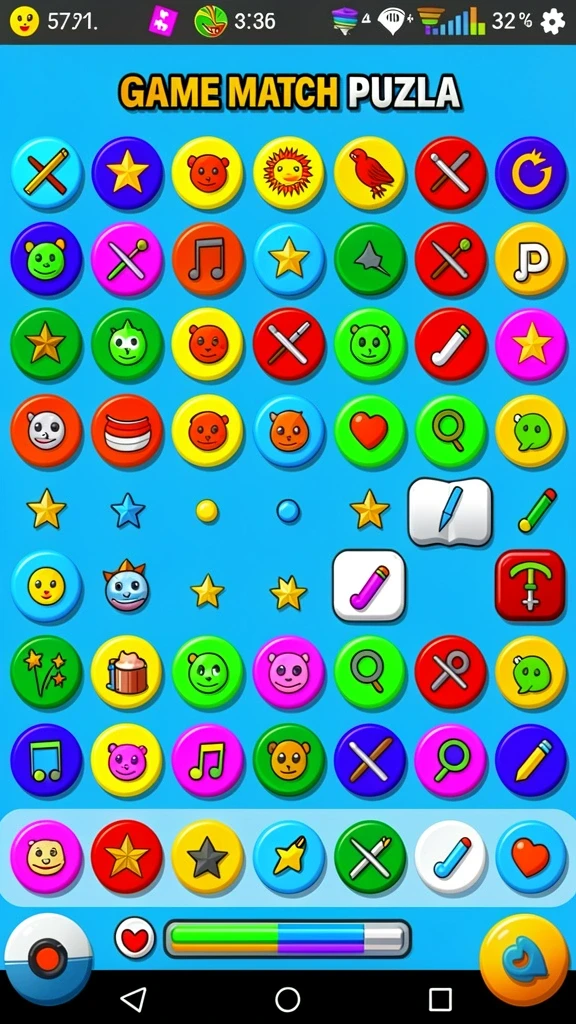The width and height of the screenshot is (576, 1024).
Task: Choose the white tile with purple cane
Action: click(369, 585)
